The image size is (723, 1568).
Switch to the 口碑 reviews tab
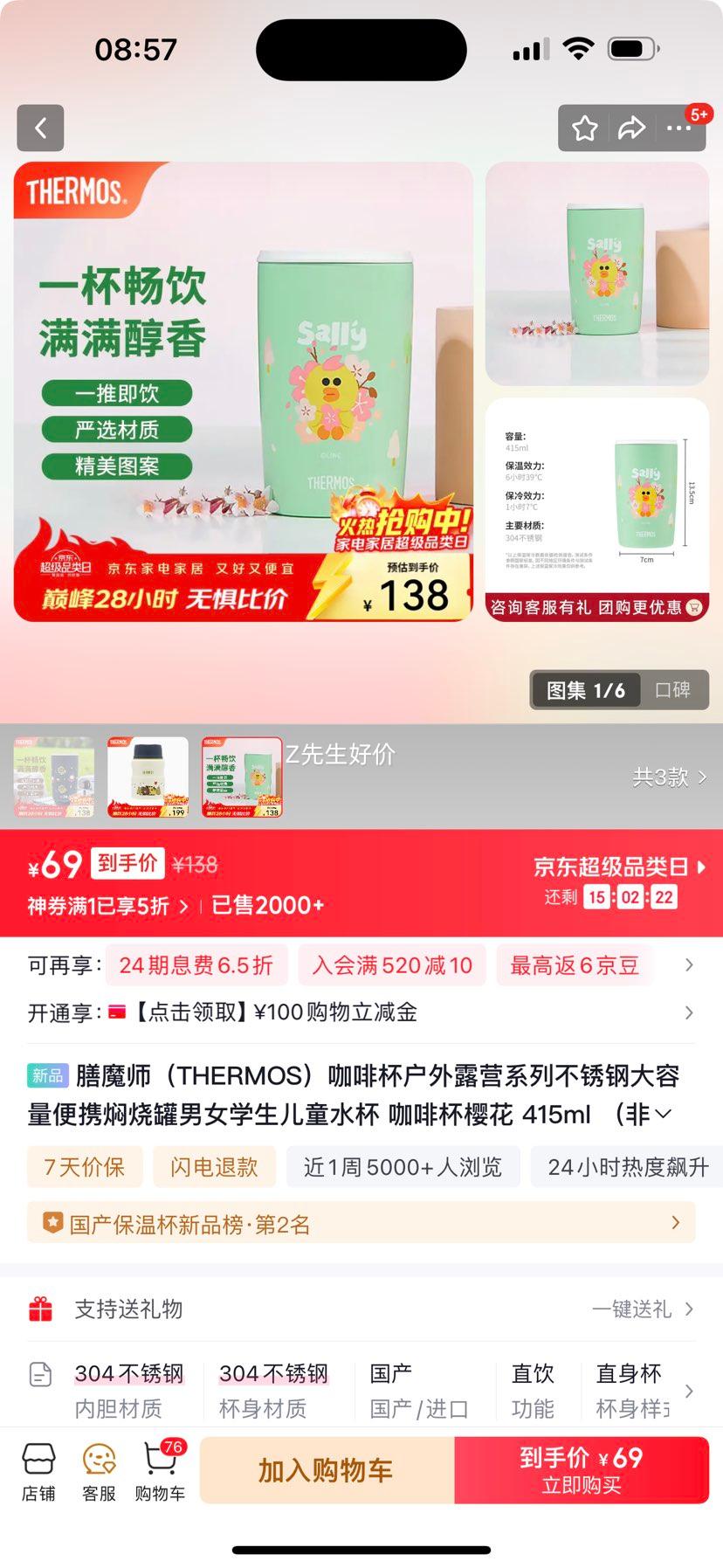point(673,689)
